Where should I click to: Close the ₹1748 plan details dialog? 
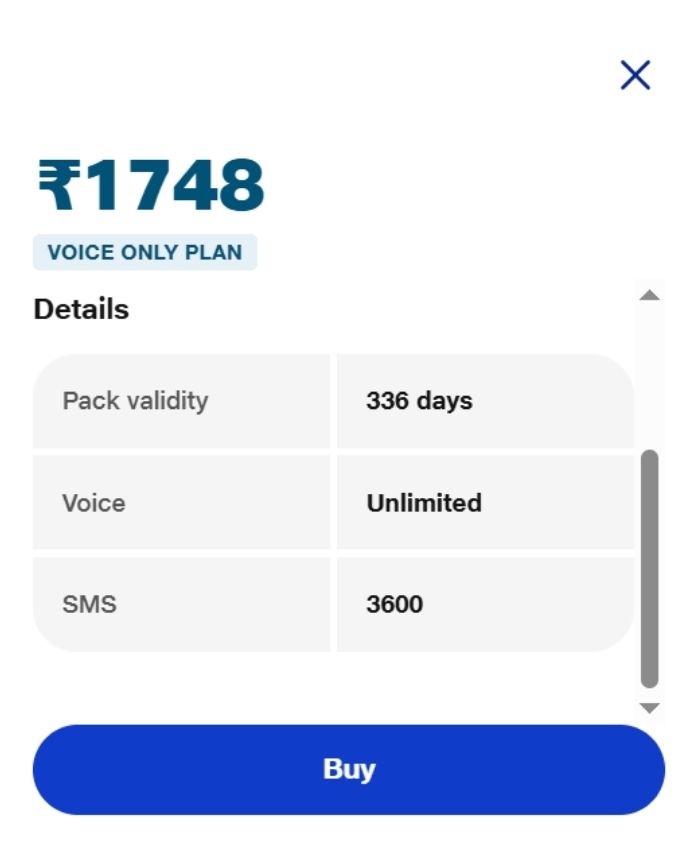(x=635, y=75)
